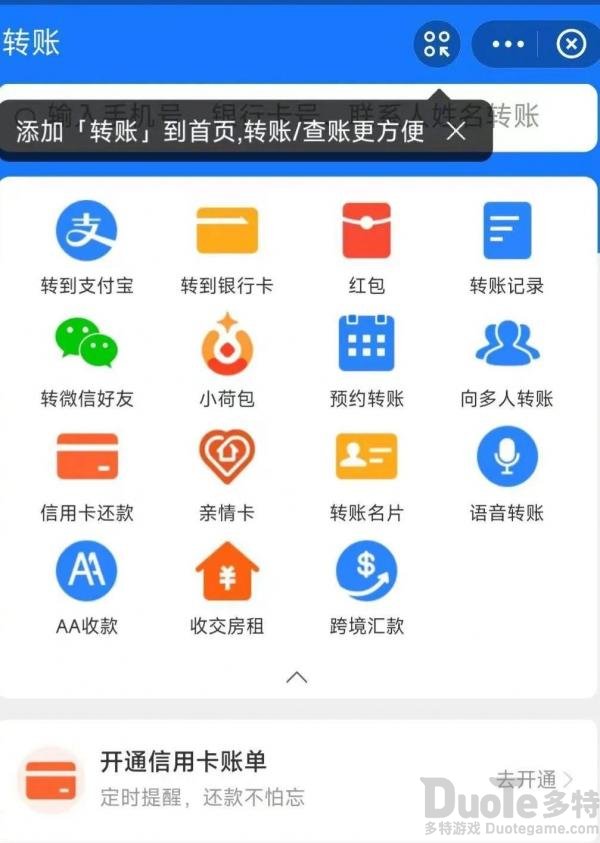
Task: Start 语音转账 voice transfer
Action: click(507, 475)
